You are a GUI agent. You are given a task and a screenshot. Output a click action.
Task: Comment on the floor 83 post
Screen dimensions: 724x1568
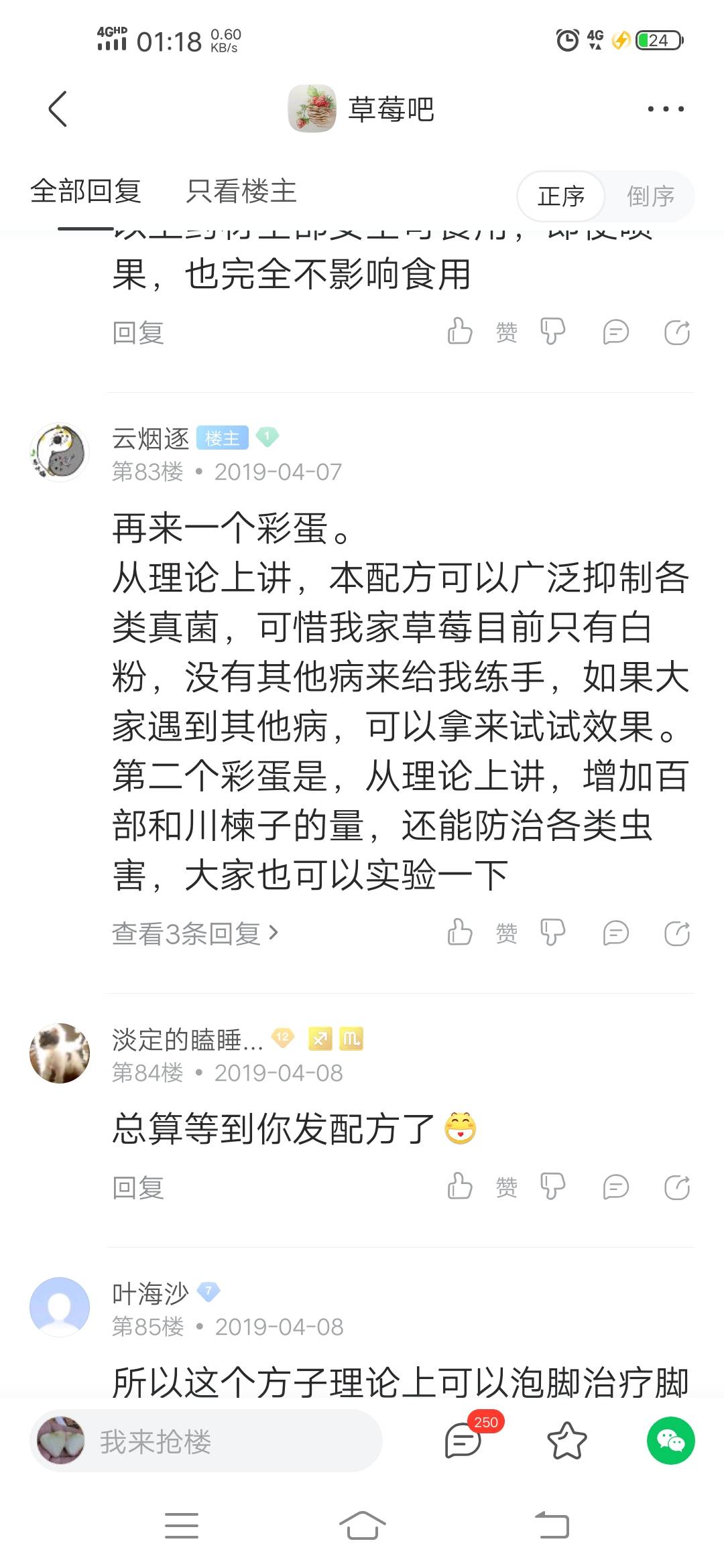point(615,933)
